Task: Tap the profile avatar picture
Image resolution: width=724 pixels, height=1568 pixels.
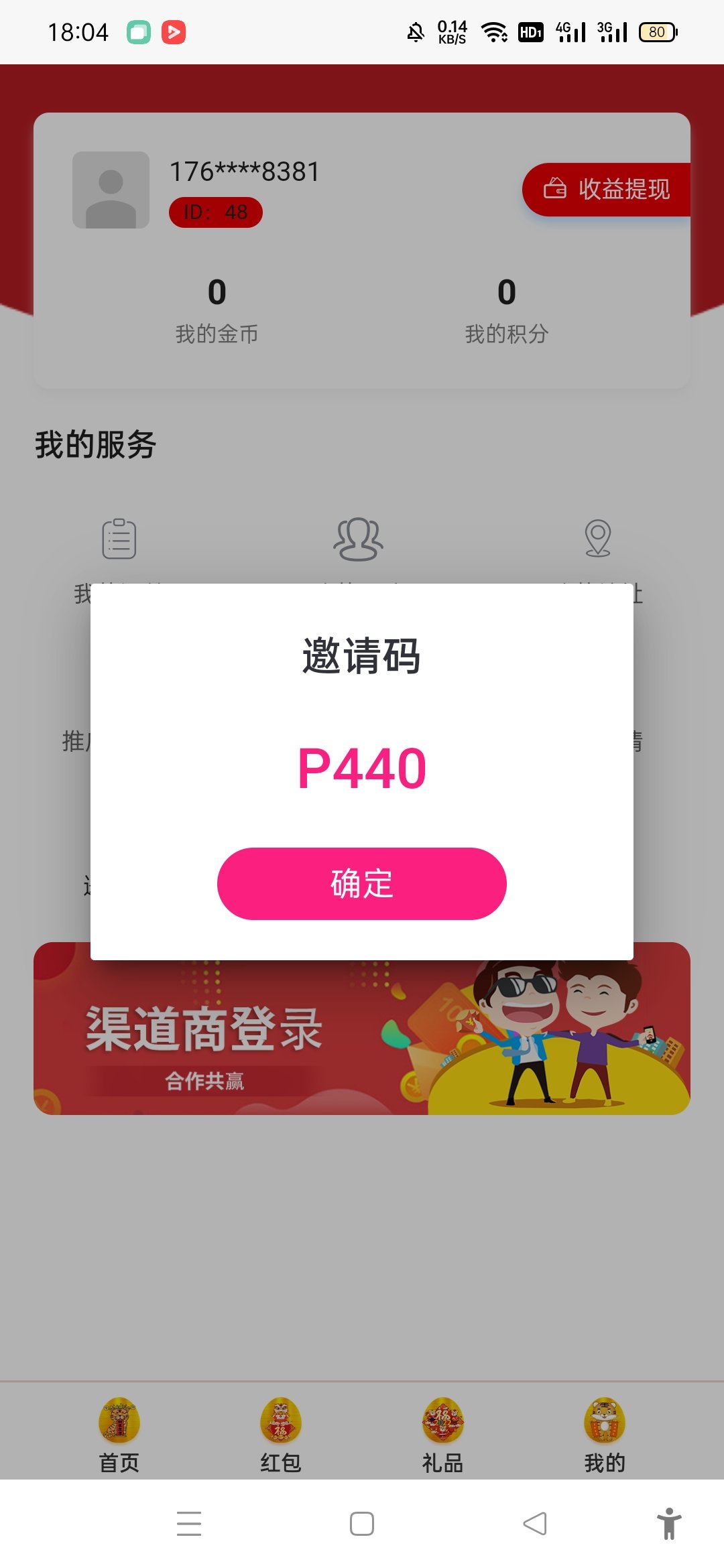Action: [x=111, y=190]
